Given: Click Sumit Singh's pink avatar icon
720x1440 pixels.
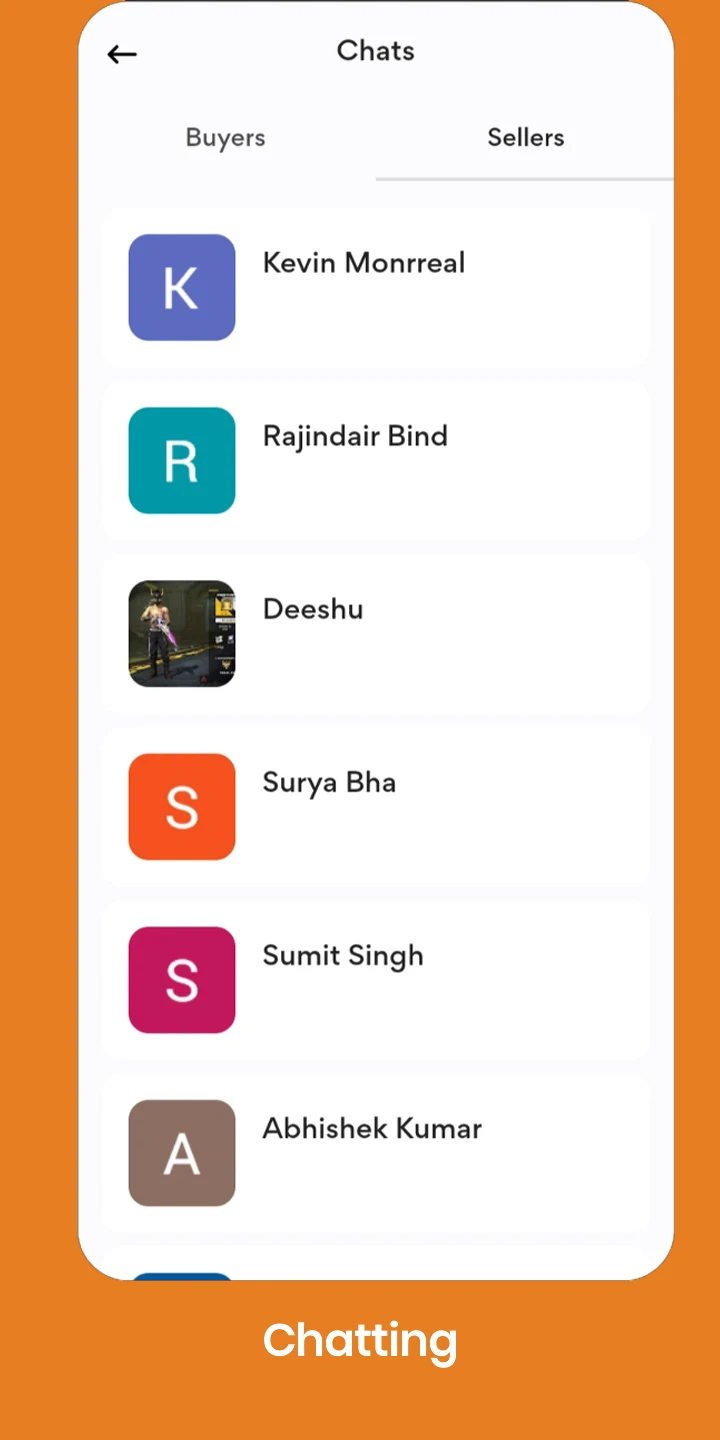Looking at the screenshot, I should 181,980.
